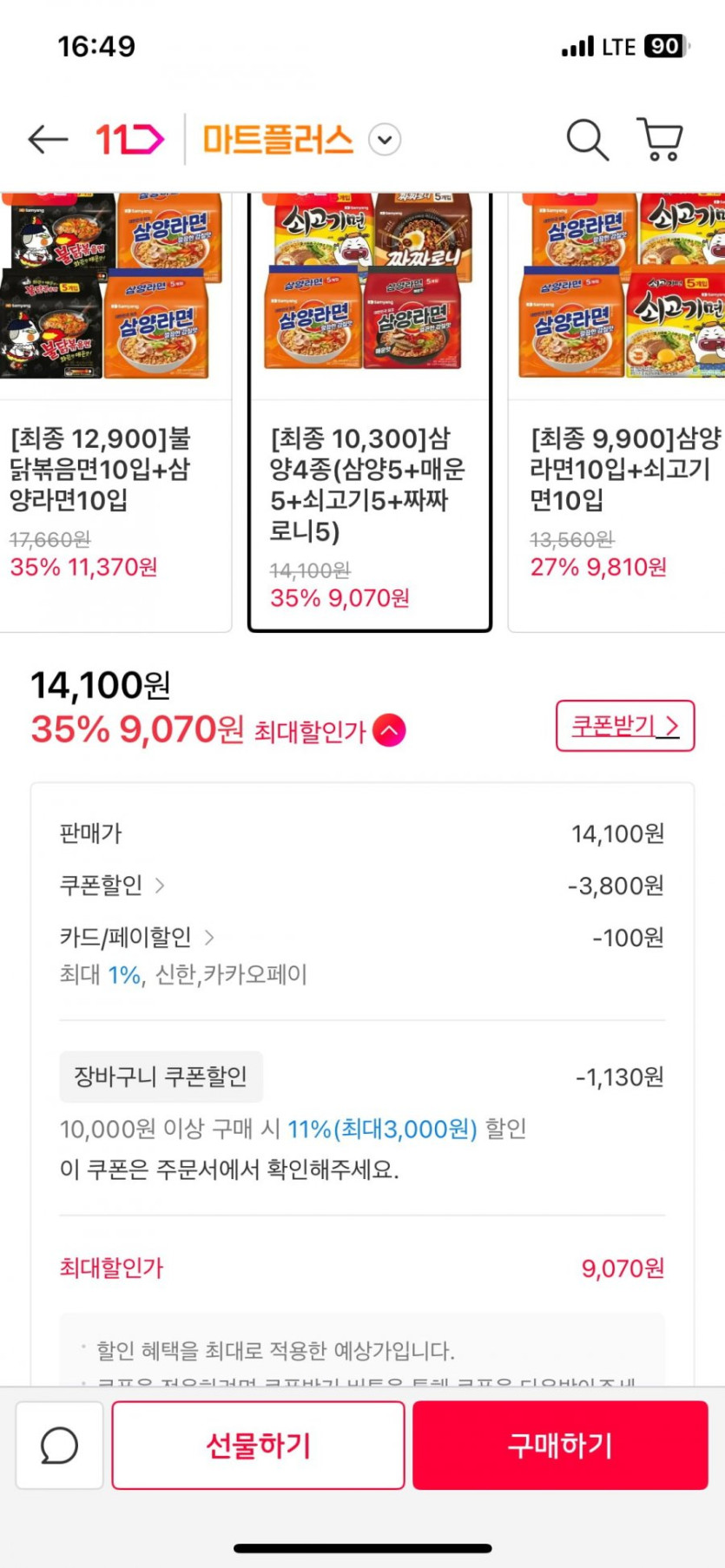Image resolution: width=725 pixels, height=1568 pixels.
Task: Go back using the arrow icon
Action: (48, 139)
